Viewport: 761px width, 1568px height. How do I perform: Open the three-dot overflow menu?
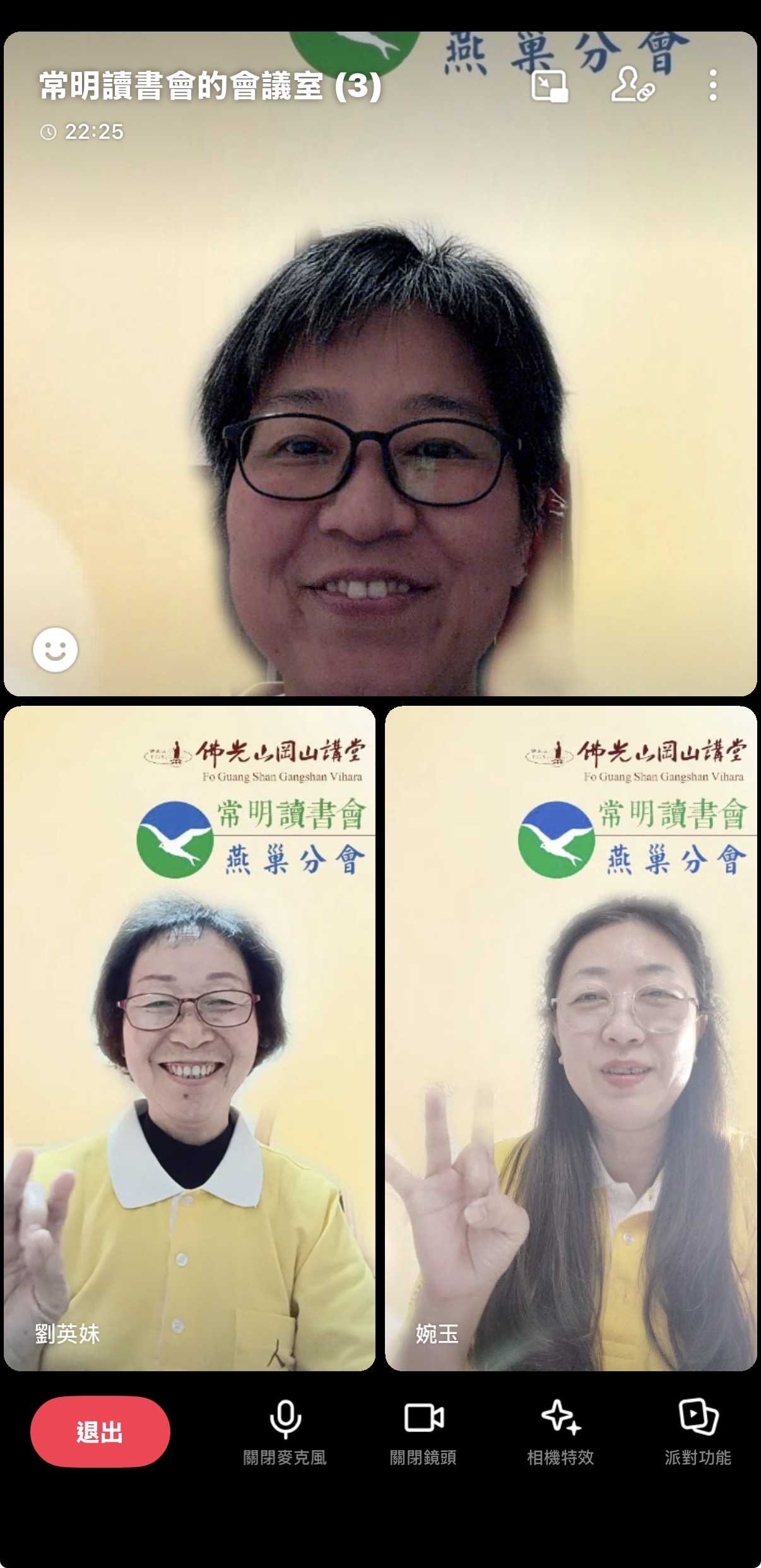click(x=712, y=86)
